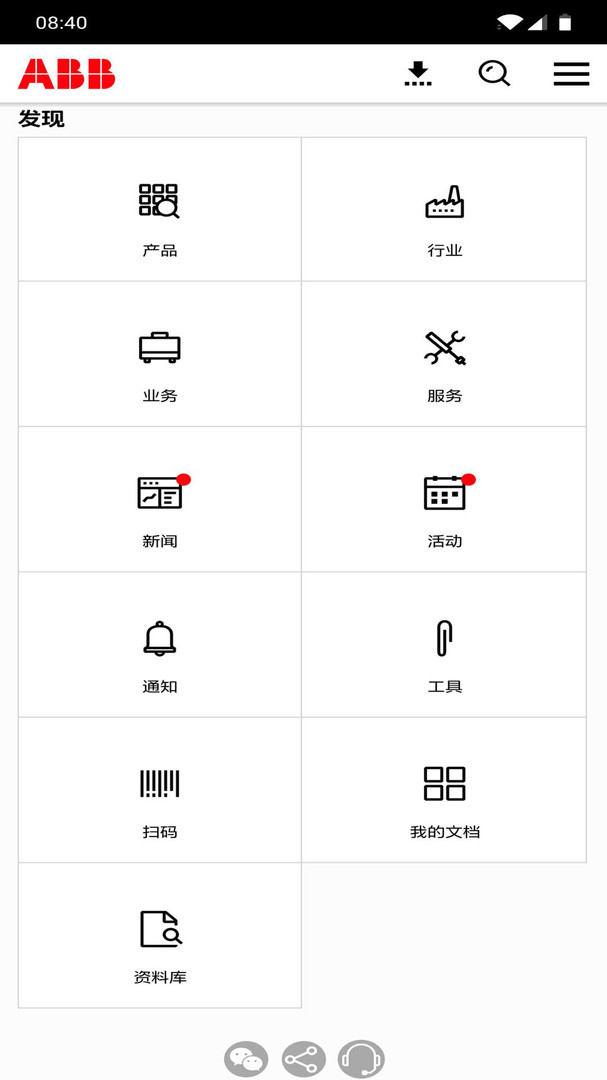This screenshot has width=607, height=1080.
Task: Select the 行业 grid item
Action: pyautogui.click(x=444, y=210)
